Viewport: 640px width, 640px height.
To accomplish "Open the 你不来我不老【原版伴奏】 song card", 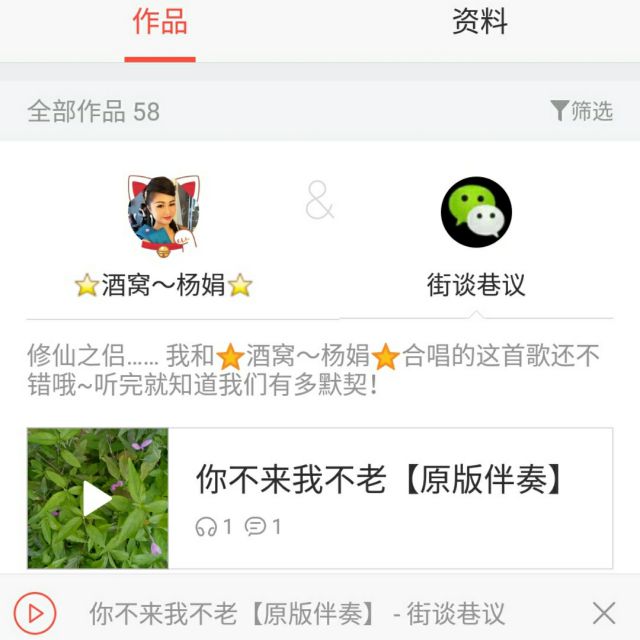I will tap(380, 481).
